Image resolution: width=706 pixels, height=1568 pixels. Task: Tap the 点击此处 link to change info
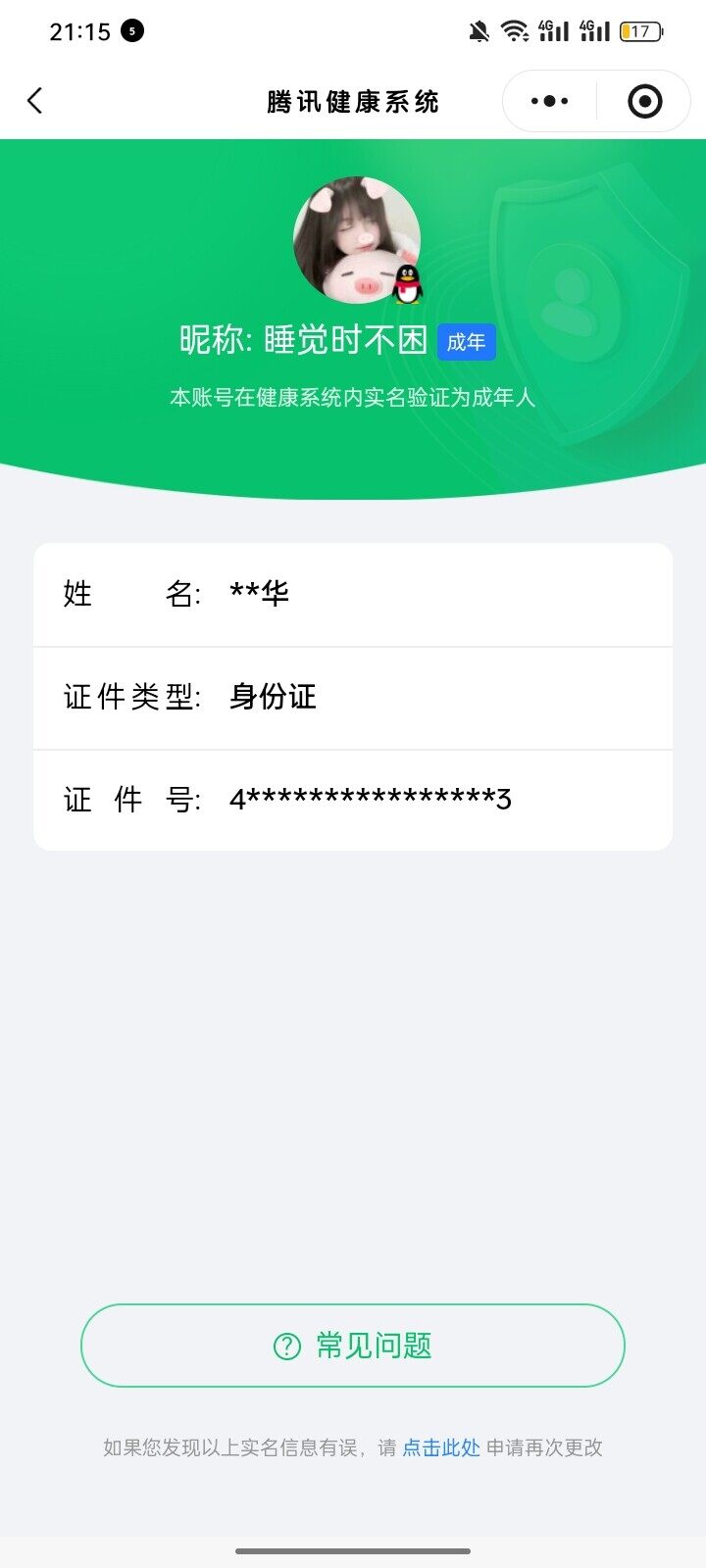(441, 1447)
